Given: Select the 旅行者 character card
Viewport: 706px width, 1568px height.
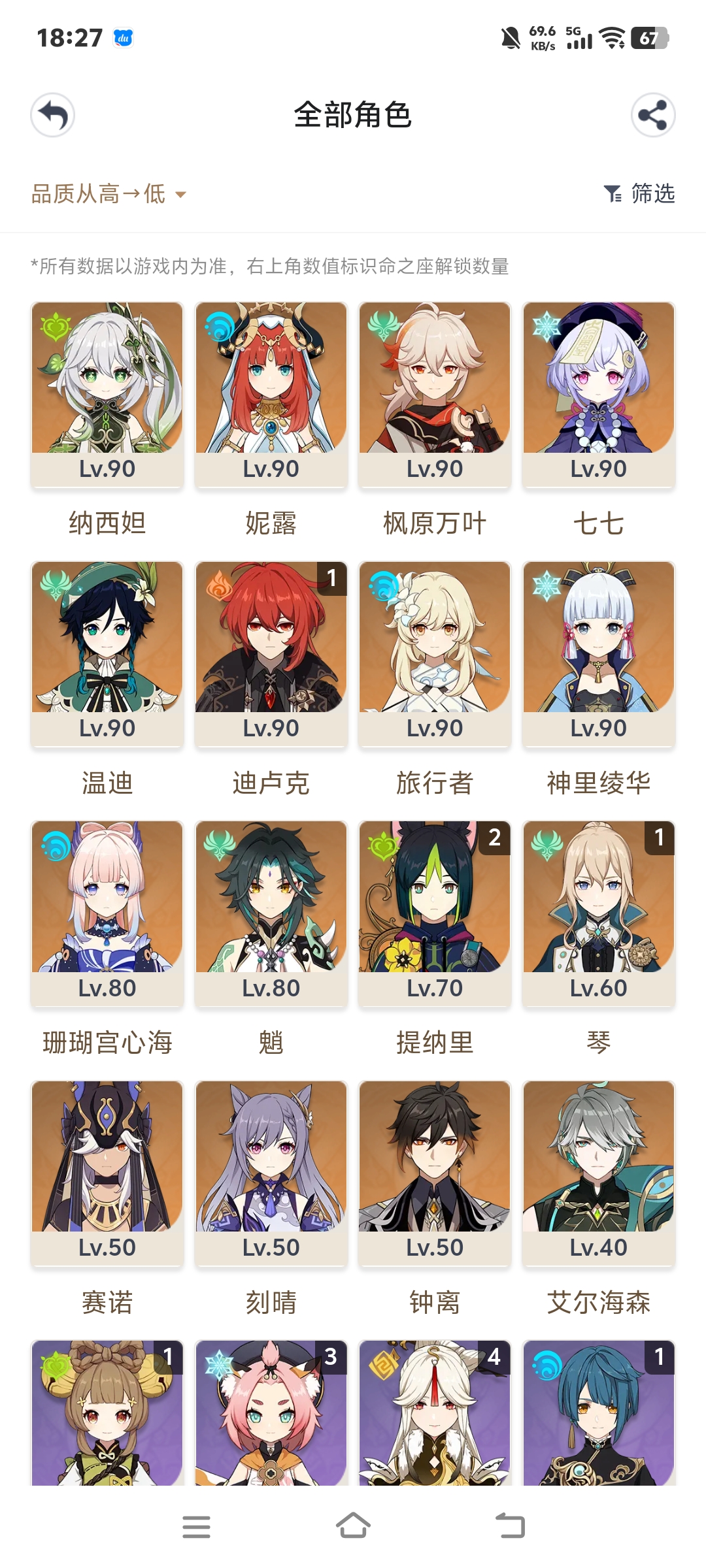Looking at the screenshot, I should click(435, 653).
